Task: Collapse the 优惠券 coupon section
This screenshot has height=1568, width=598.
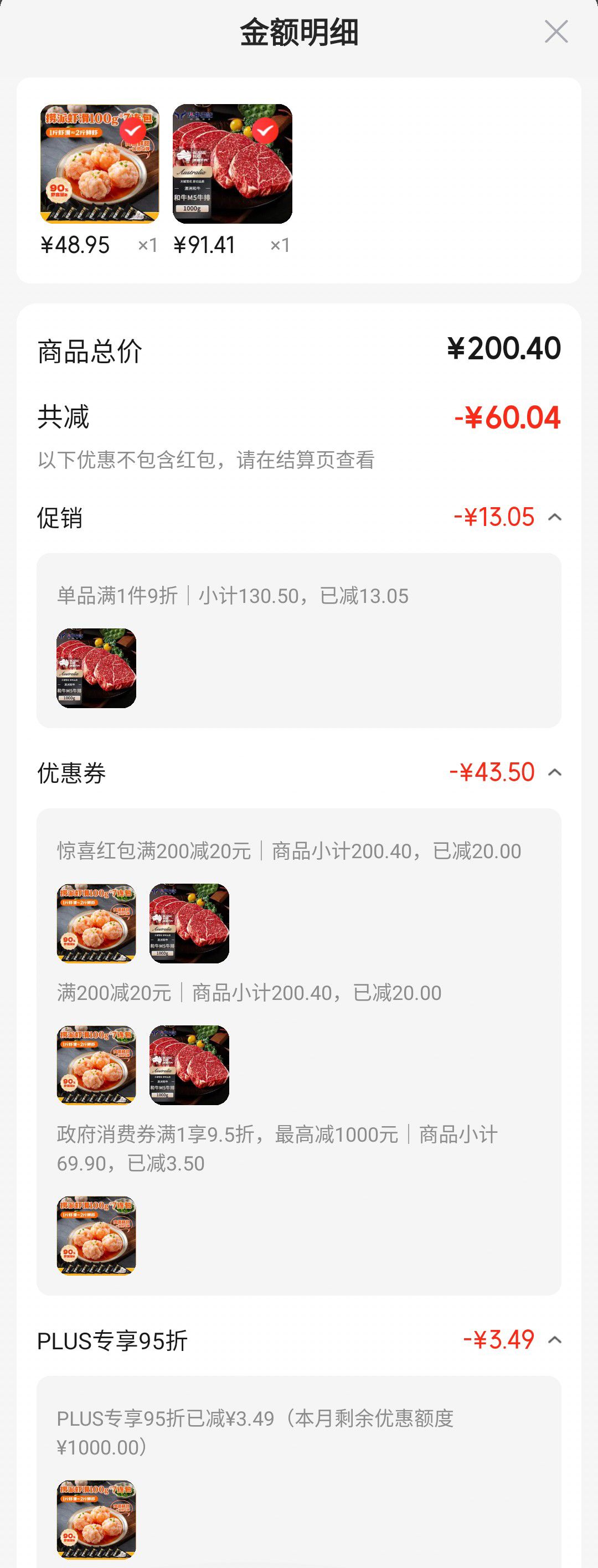Action: pos(554,772)
